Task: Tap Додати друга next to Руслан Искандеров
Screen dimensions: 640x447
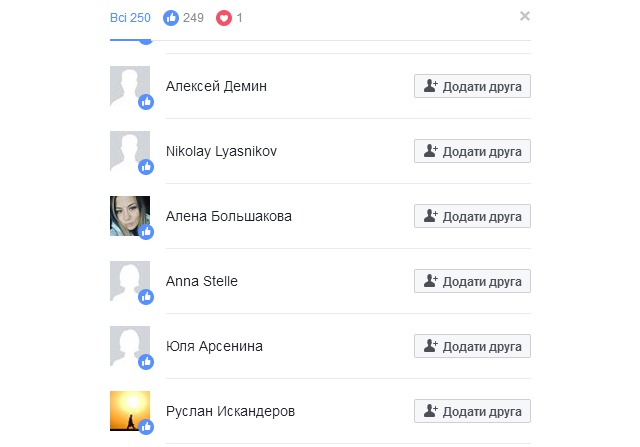Action: [472, 411]
